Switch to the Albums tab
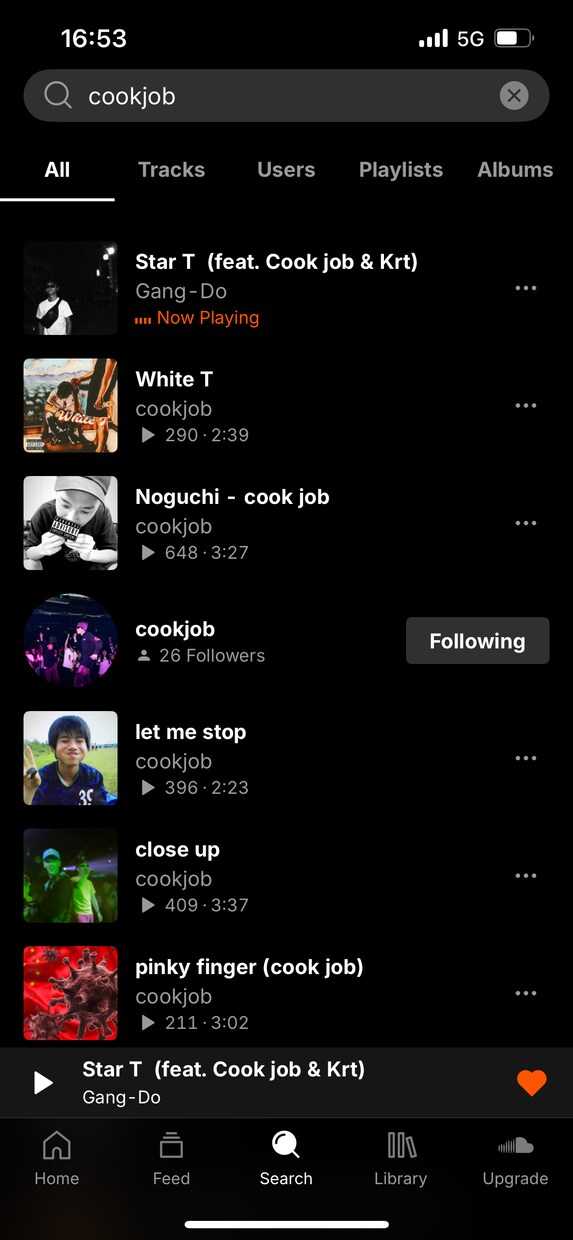Screen dimensions: 573x1240 click(515, 170)
